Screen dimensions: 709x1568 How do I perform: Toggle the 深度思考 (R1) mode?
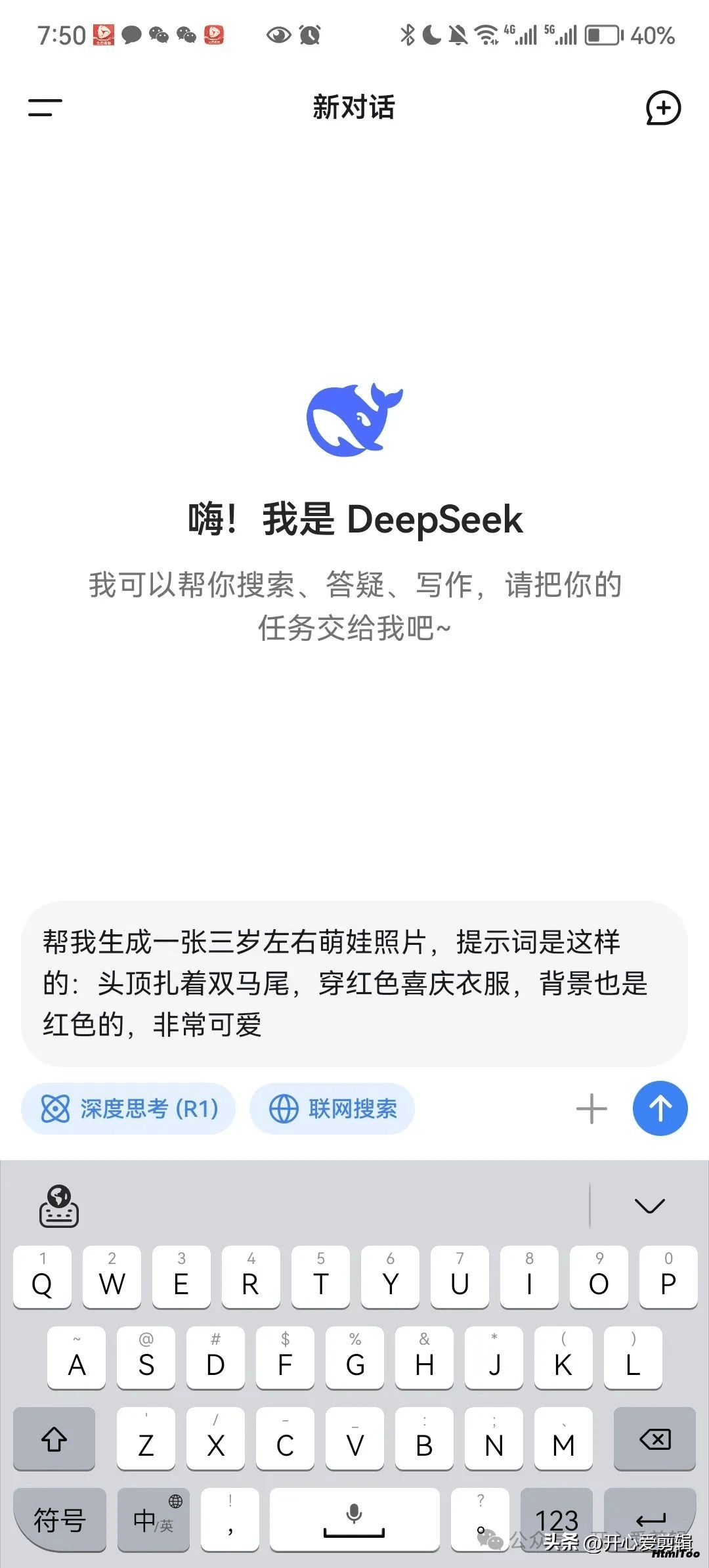click(129, 1109)
